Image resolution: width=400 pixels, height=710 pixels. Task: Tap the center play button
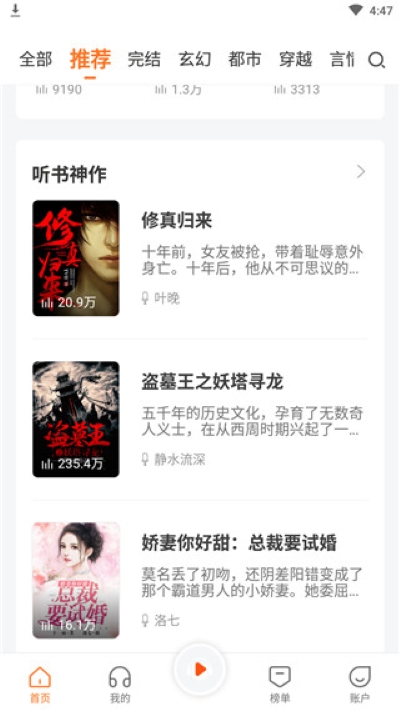pos(200,669)
